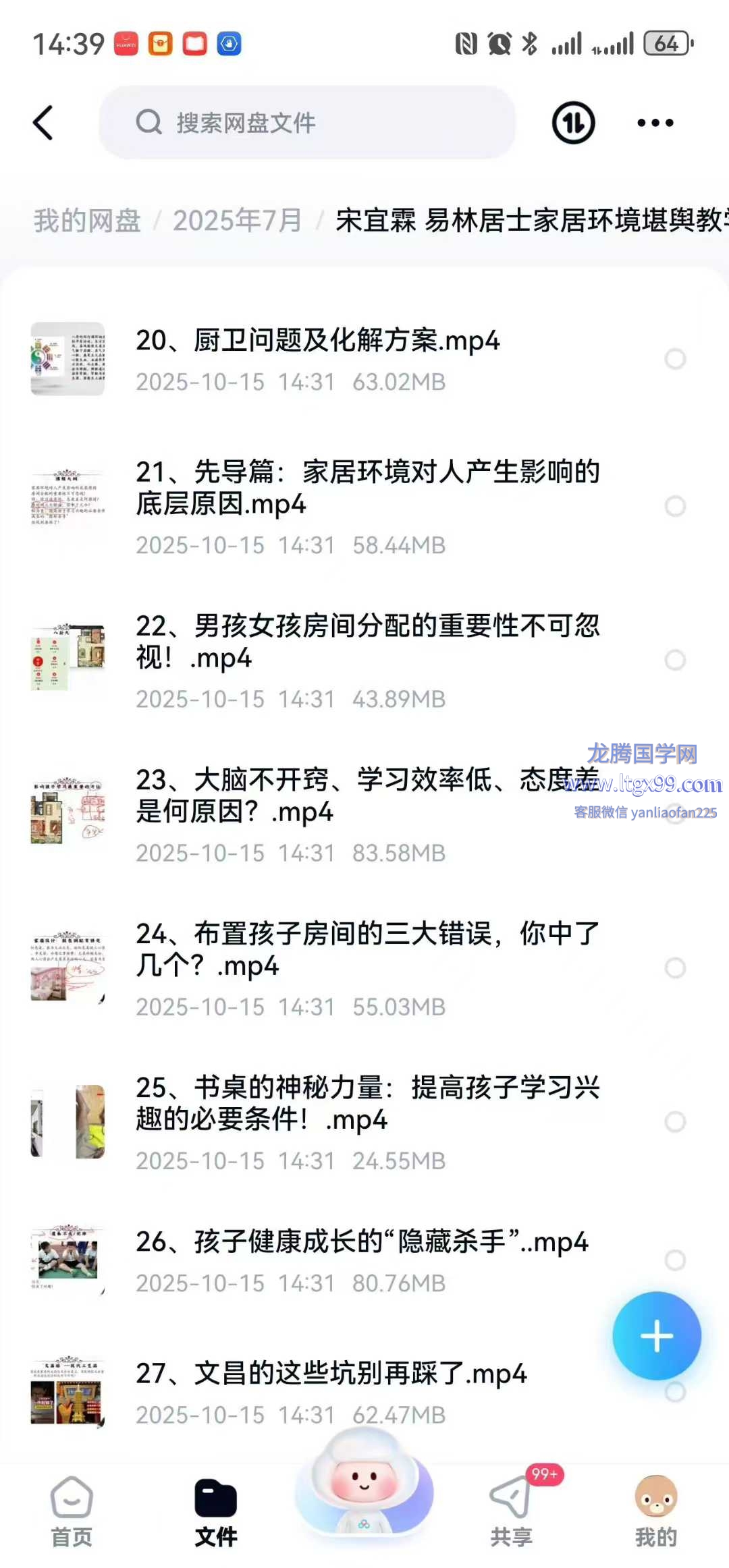Go to the 2025年7月 breadcrumb folder
Image resolution: width=729 pixels, height=1568 pixels.
[x=237, y=221]
